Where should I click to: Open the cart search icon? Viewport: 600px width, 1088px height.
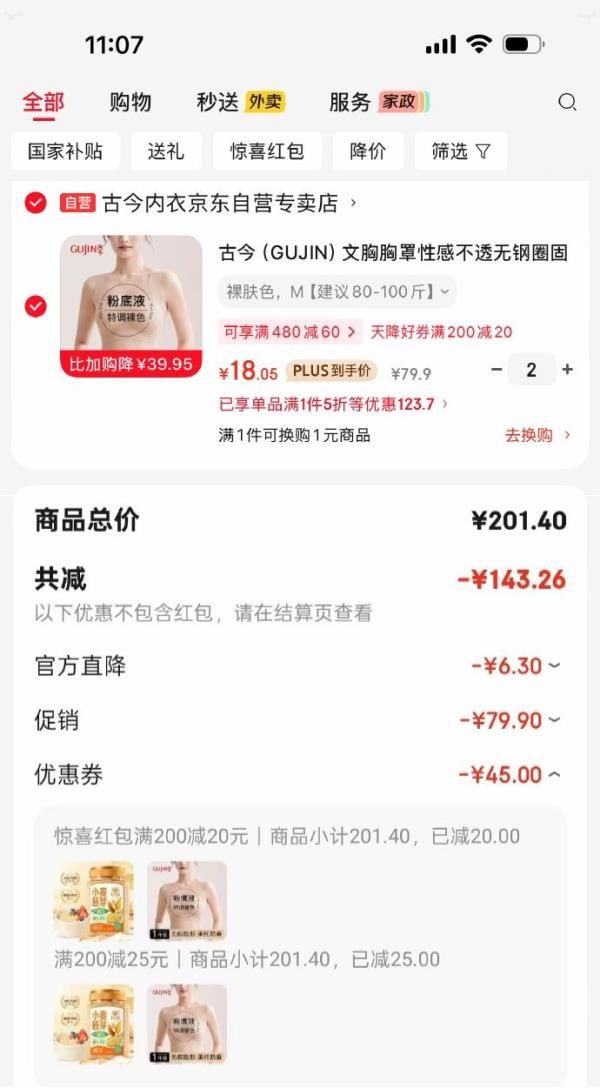pos(567,102)
